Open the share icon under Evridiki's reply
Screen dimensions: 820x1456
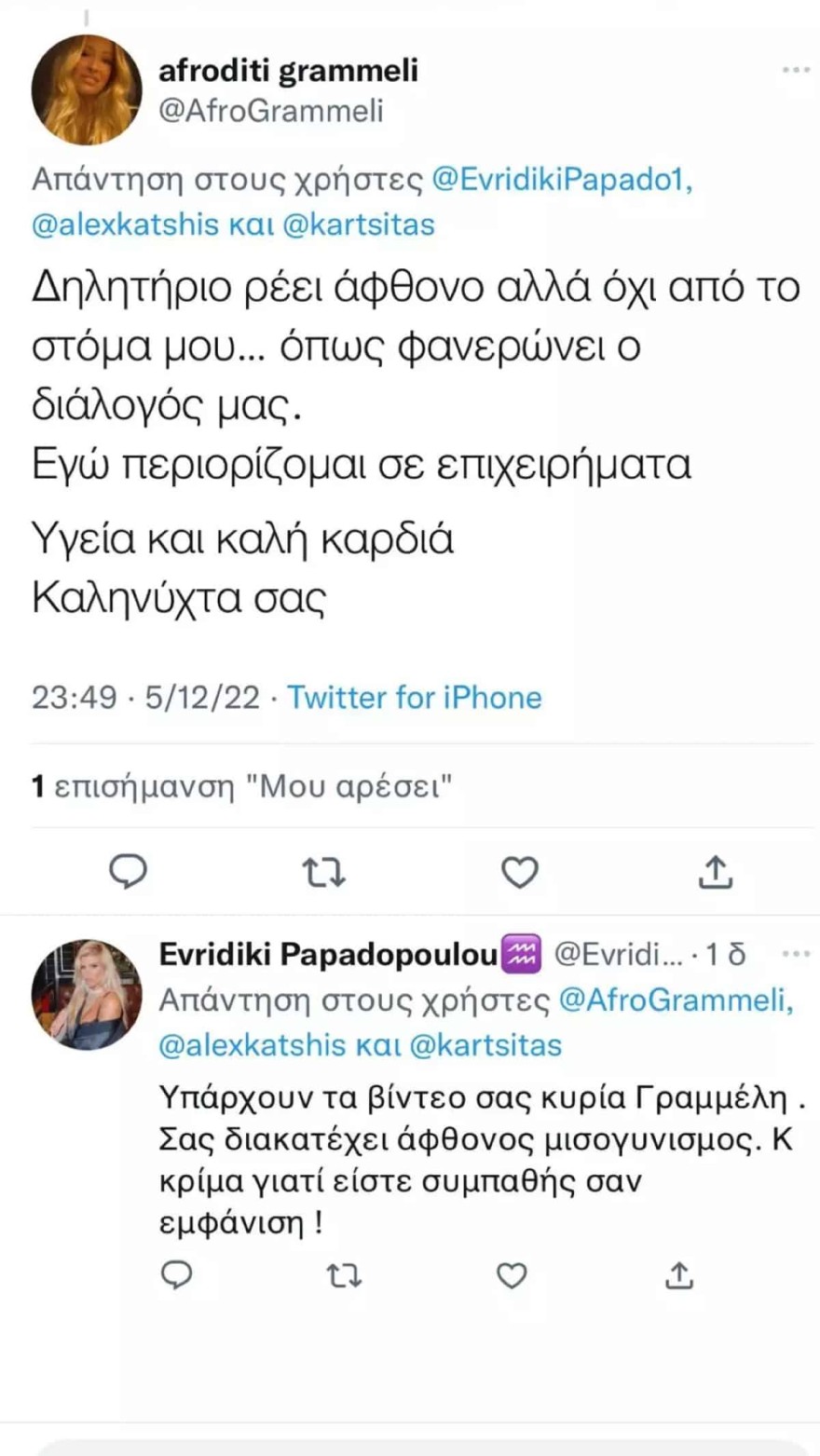677,1276
